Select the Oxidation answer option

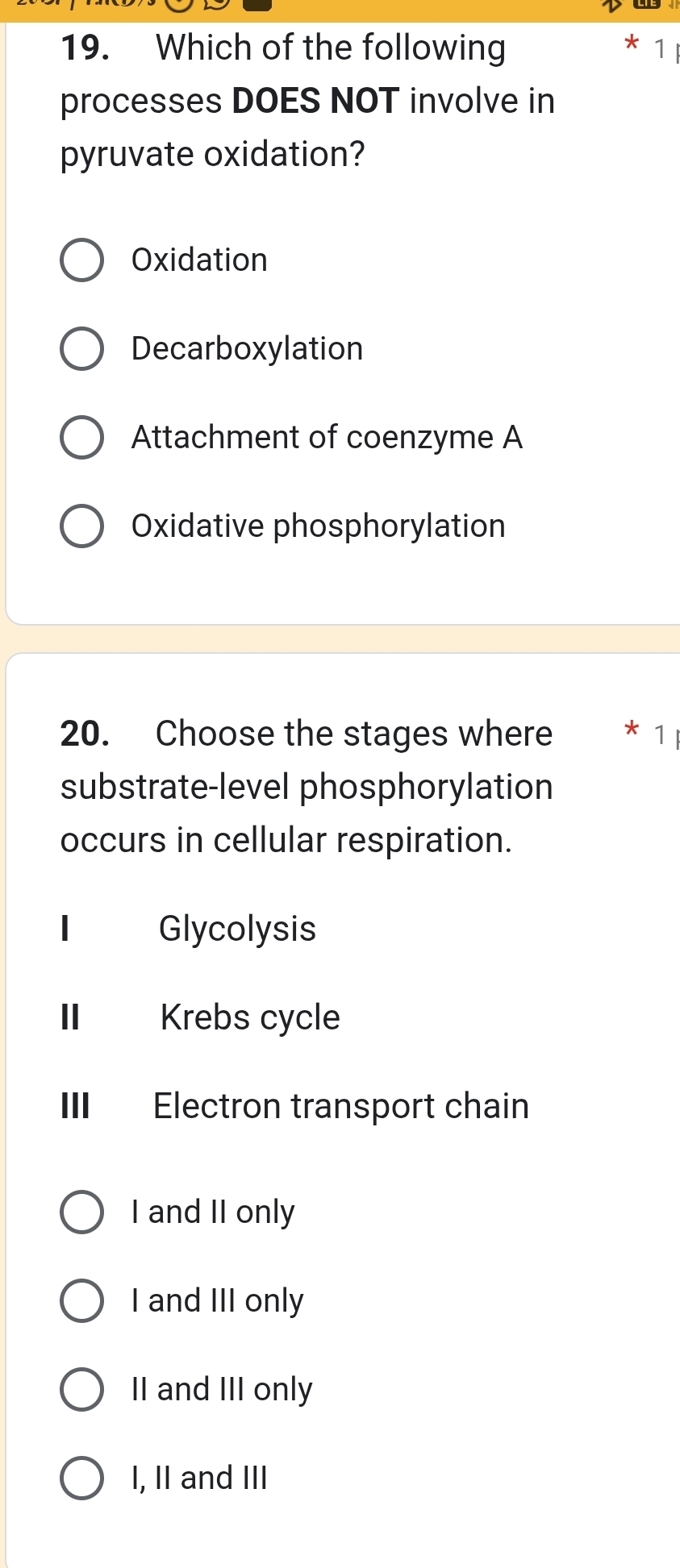pos(81,259)
